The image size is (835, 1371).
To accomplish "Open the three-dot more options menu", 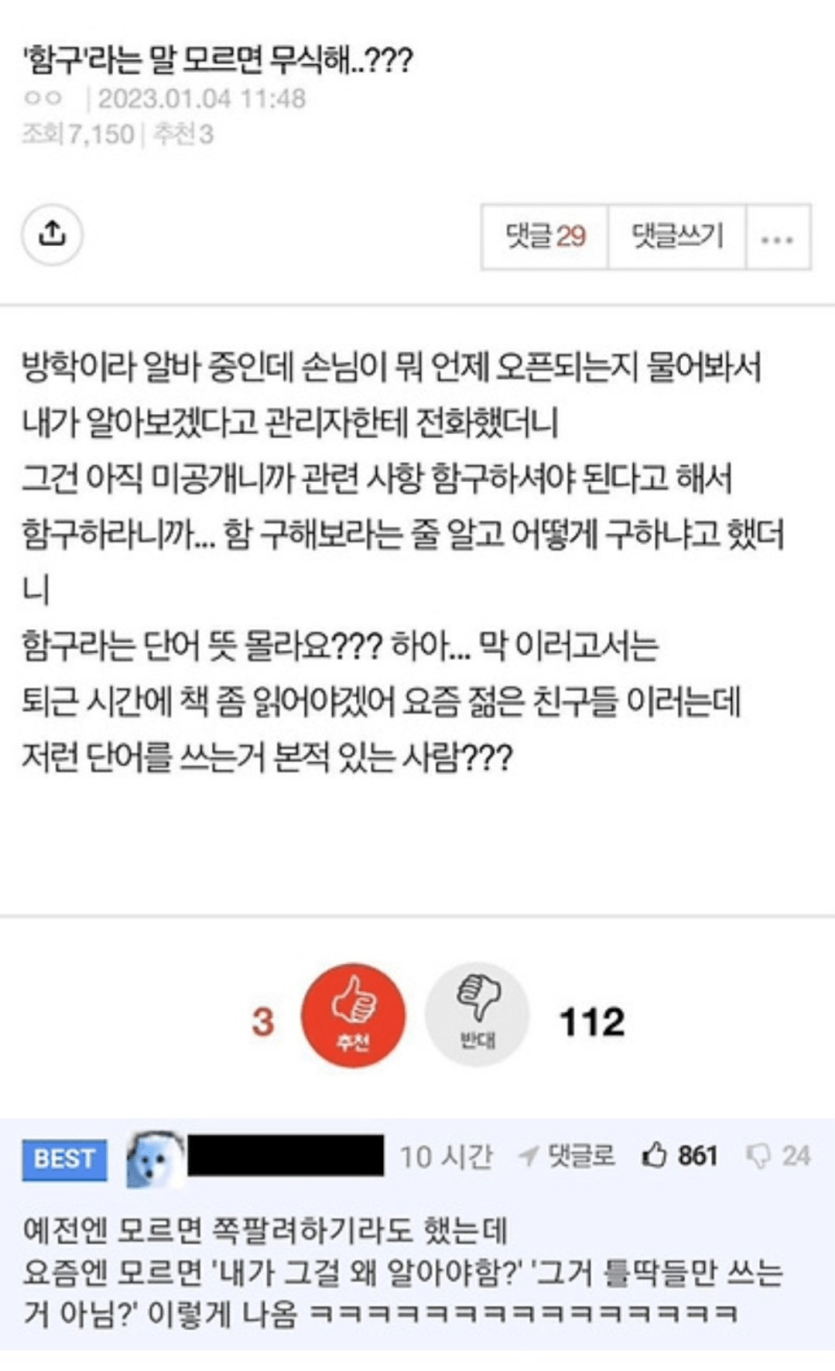I will coord(777,239).
